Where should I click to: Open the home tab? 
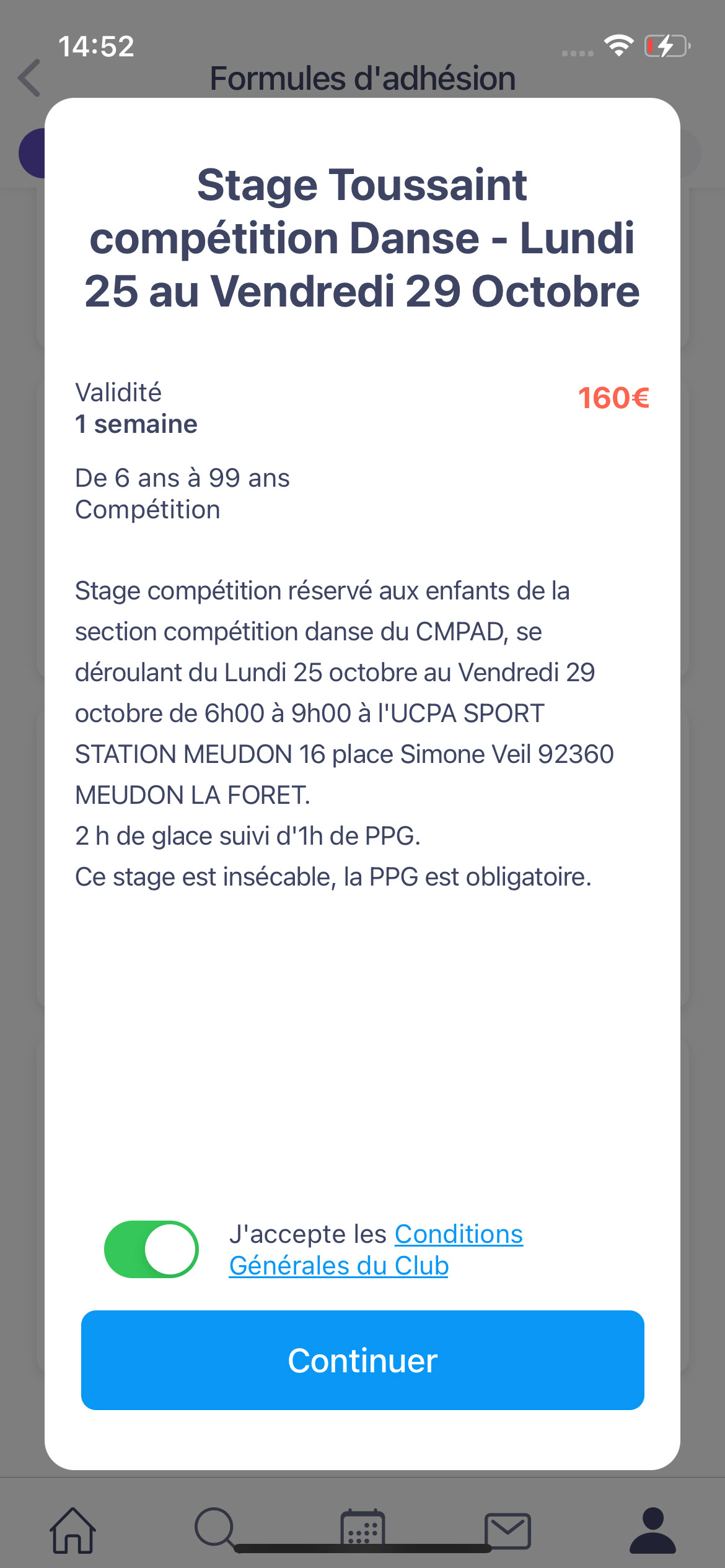coord(73,1530)
